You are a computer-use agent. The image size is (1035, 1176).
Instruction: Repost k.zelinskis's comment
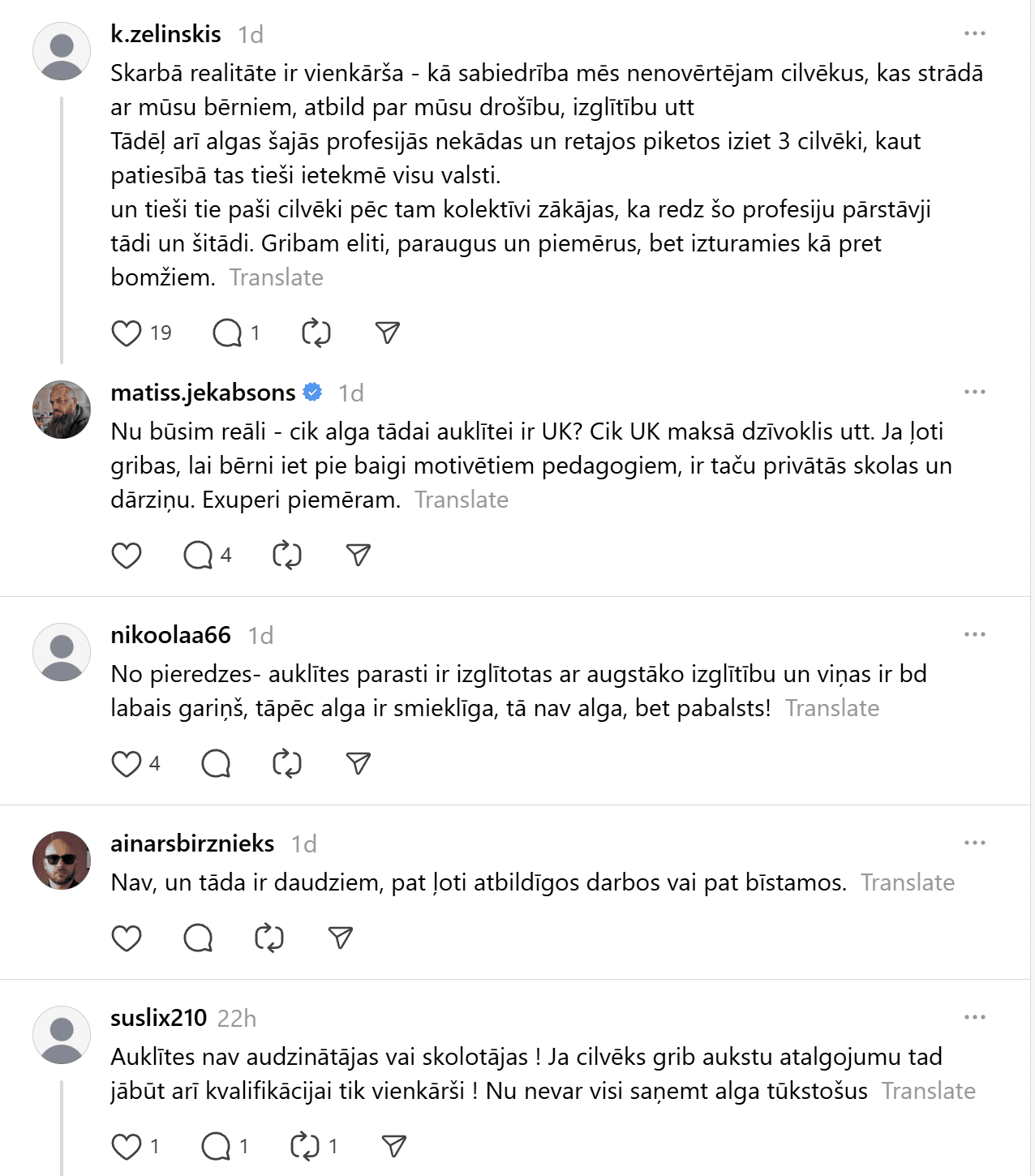tap(316, 333)
